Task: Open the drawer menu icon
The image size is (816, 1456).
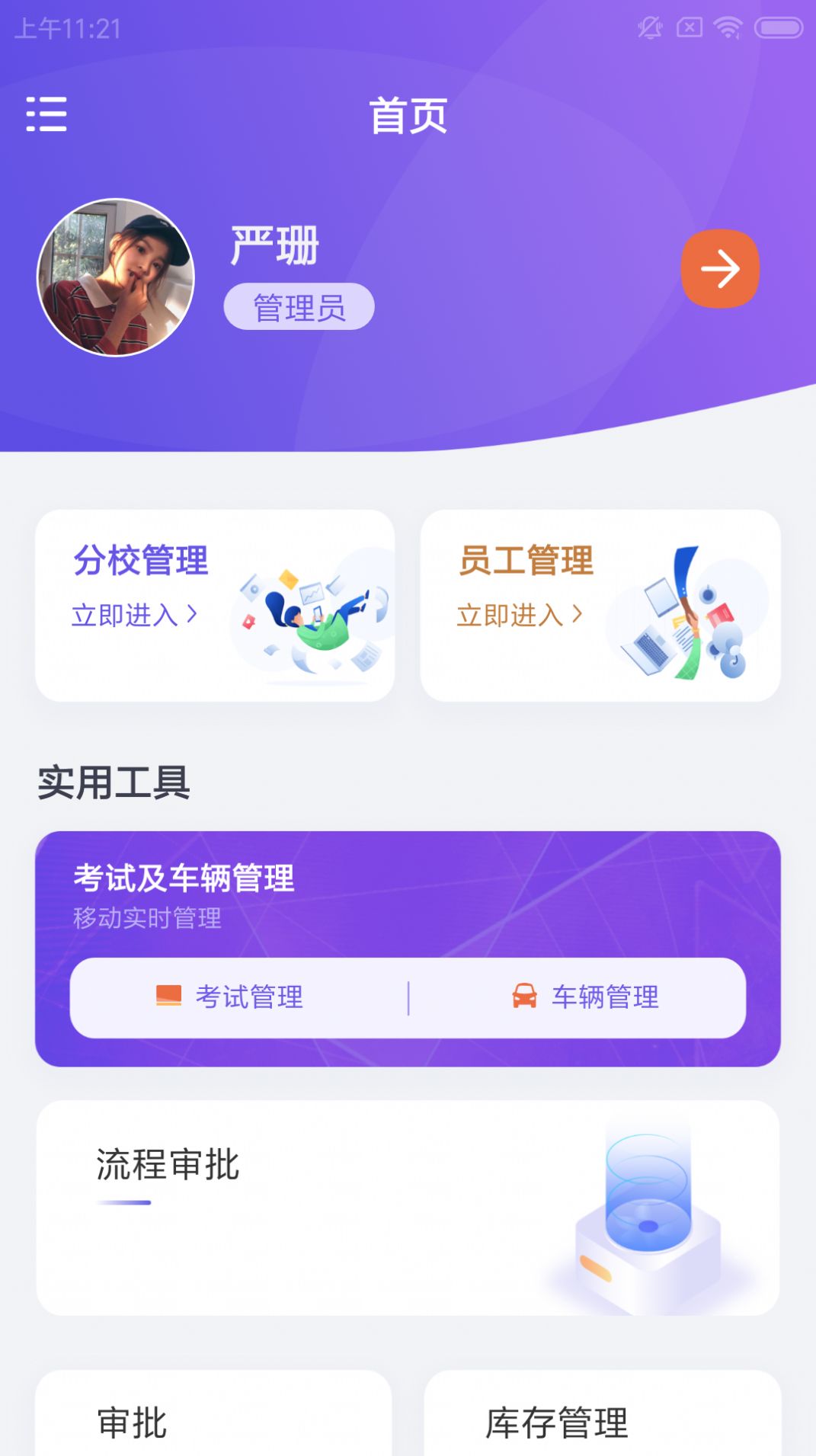Action: 46,114
